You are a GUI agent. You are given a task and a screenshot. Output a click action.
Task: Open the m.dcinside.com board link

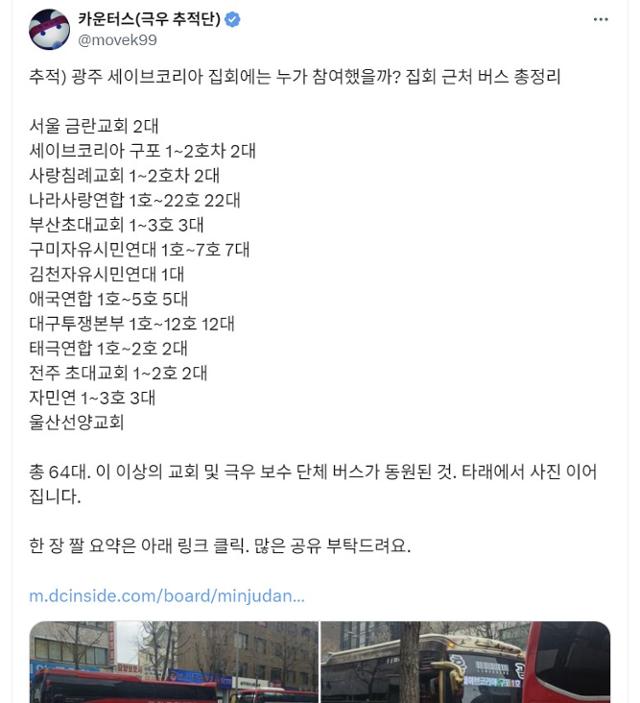[166, 595]
